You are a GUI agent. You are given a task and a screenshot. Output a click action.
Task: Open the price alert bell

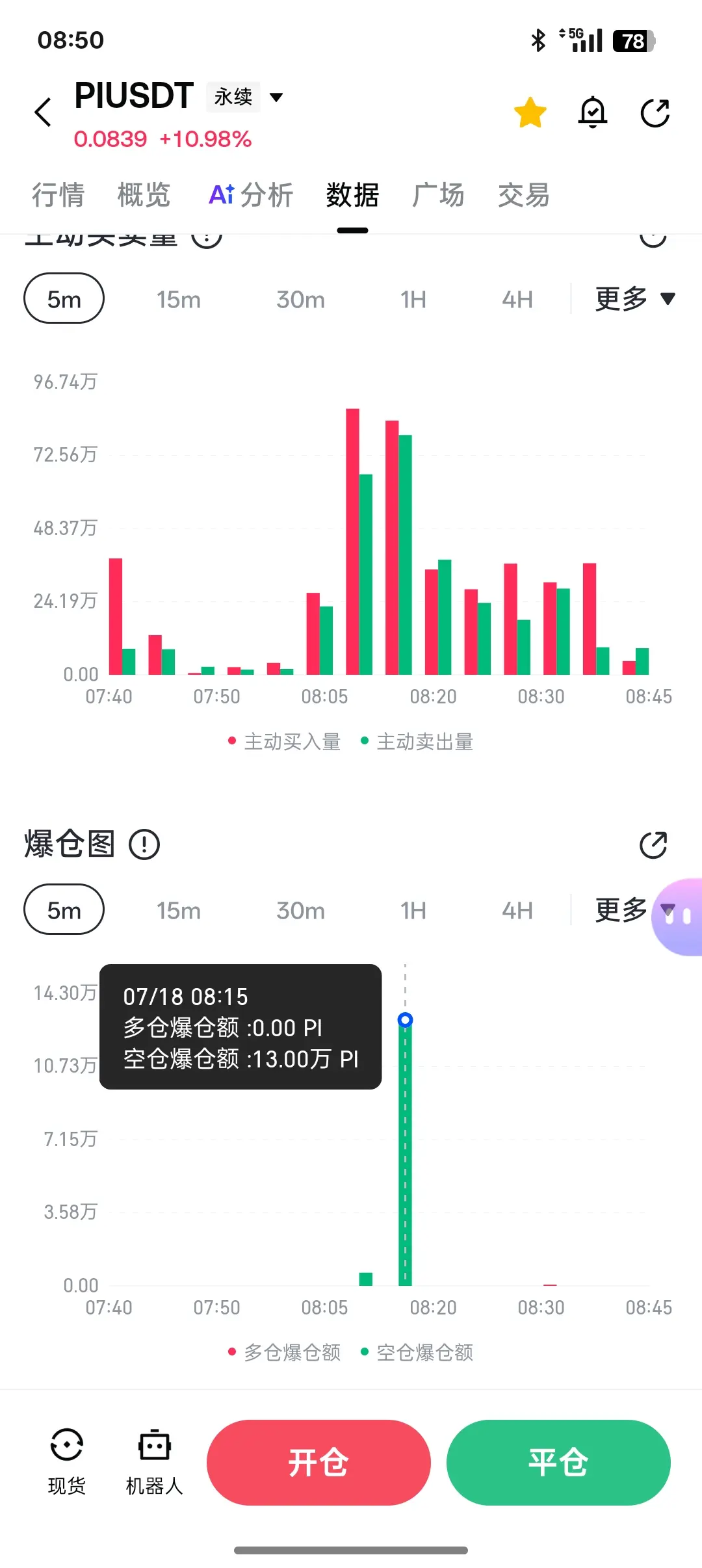593,112
